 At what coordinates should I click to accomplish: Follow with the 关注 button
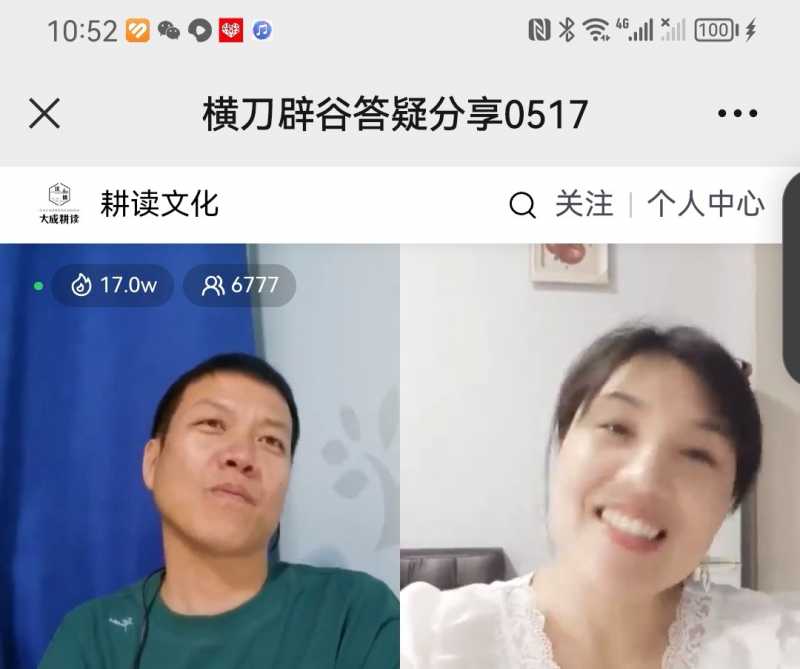584,204
